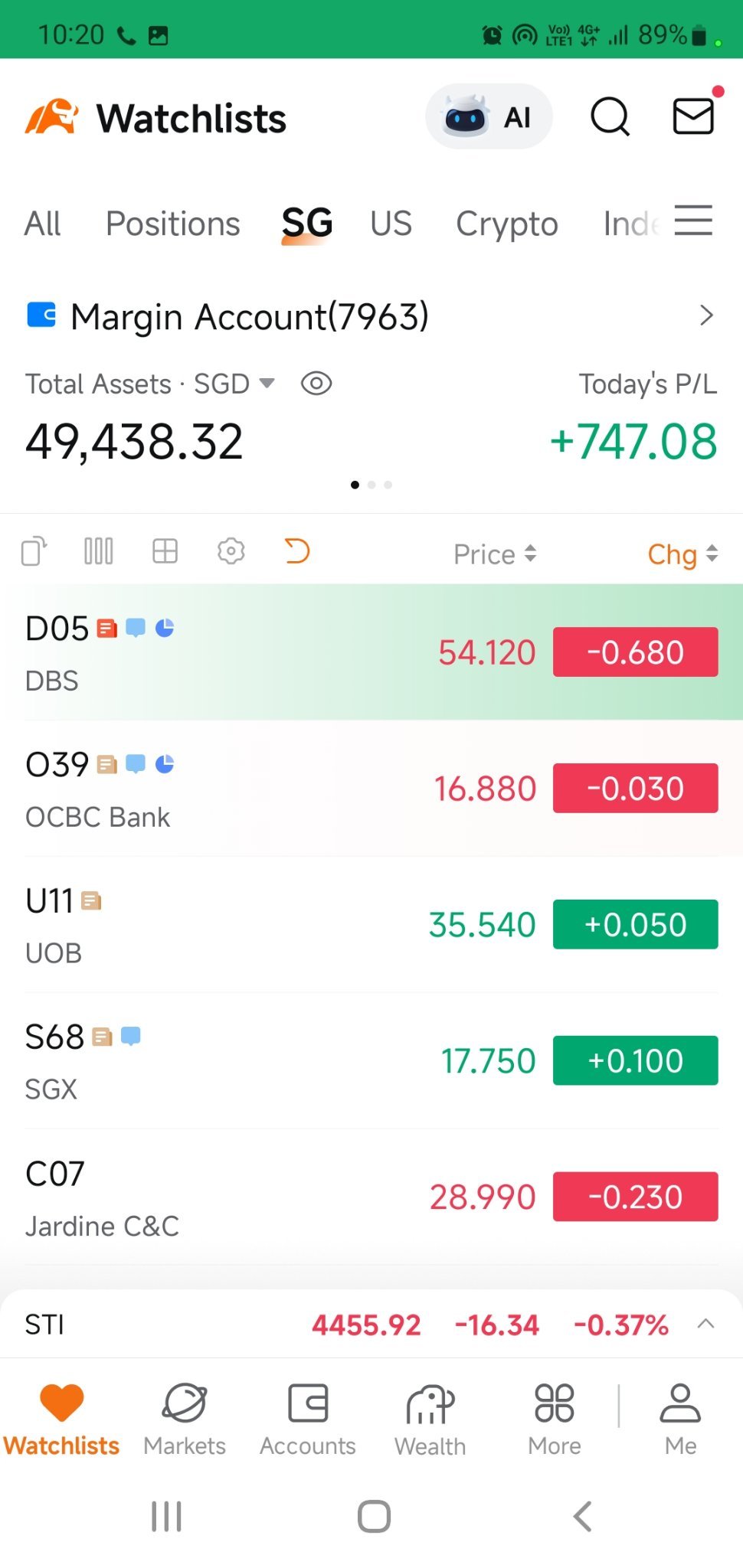Open the search icon
Viewport: 743px width, 1568px height.
pyautogui.click(x=610, y=117)
